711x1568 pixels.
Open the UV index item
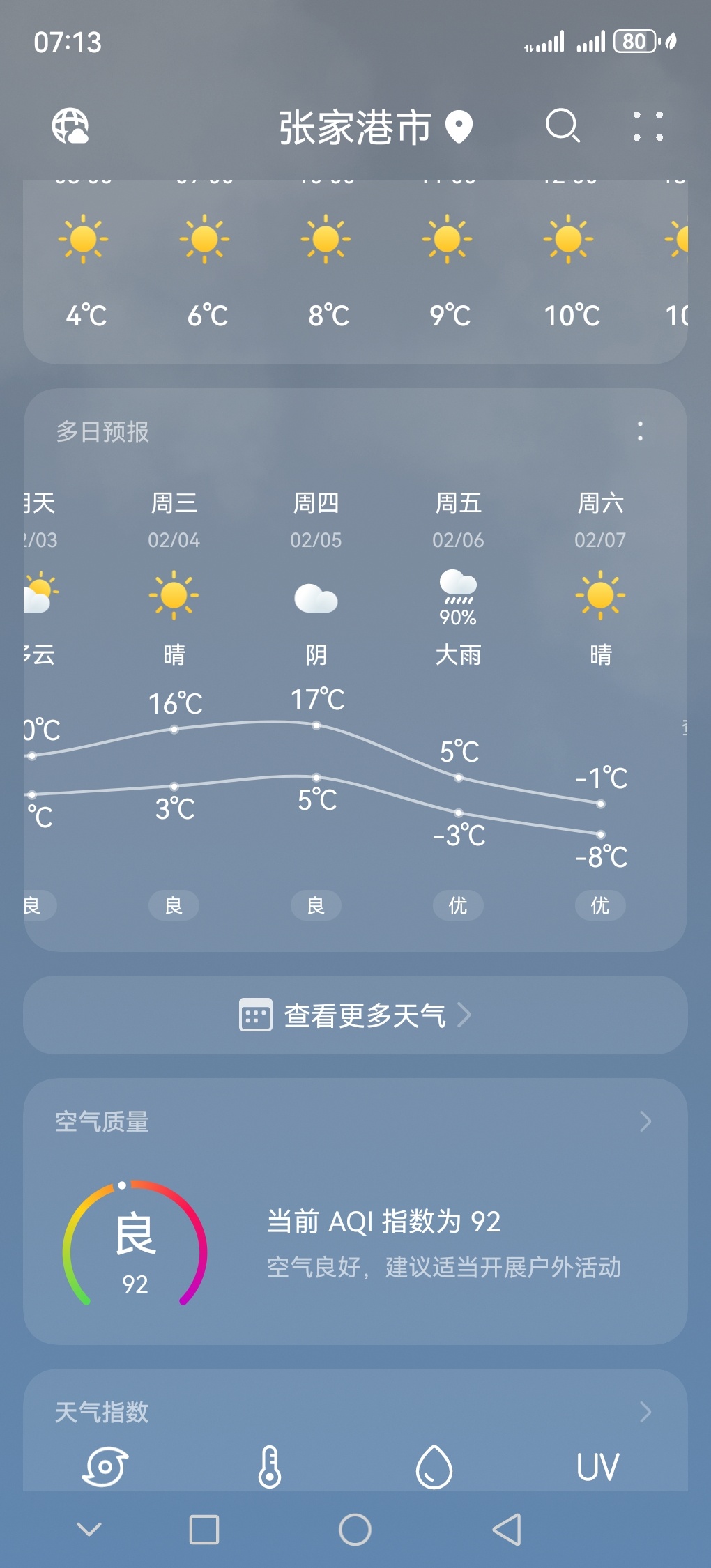coord(597,1466)
